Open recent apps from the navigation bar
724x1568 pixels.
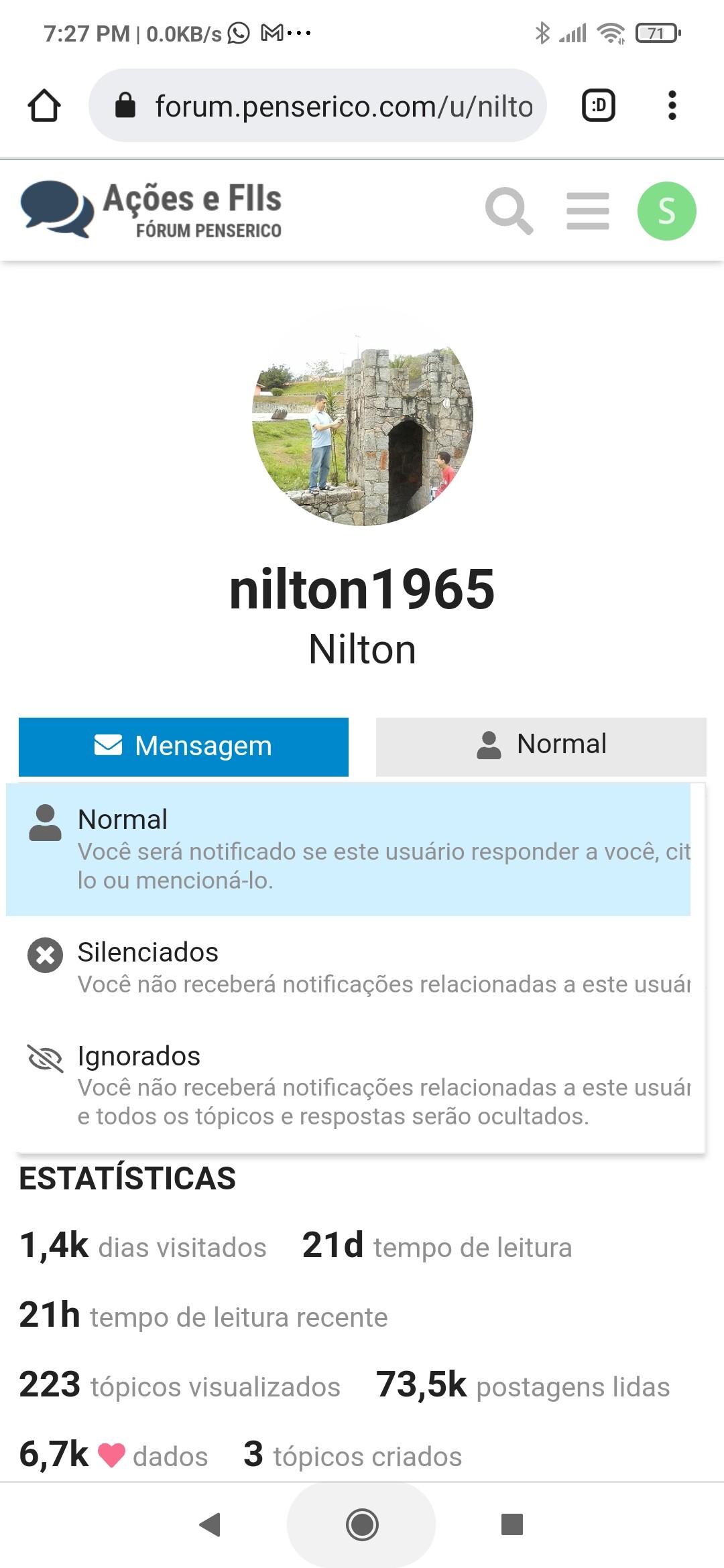(512, 1524)
